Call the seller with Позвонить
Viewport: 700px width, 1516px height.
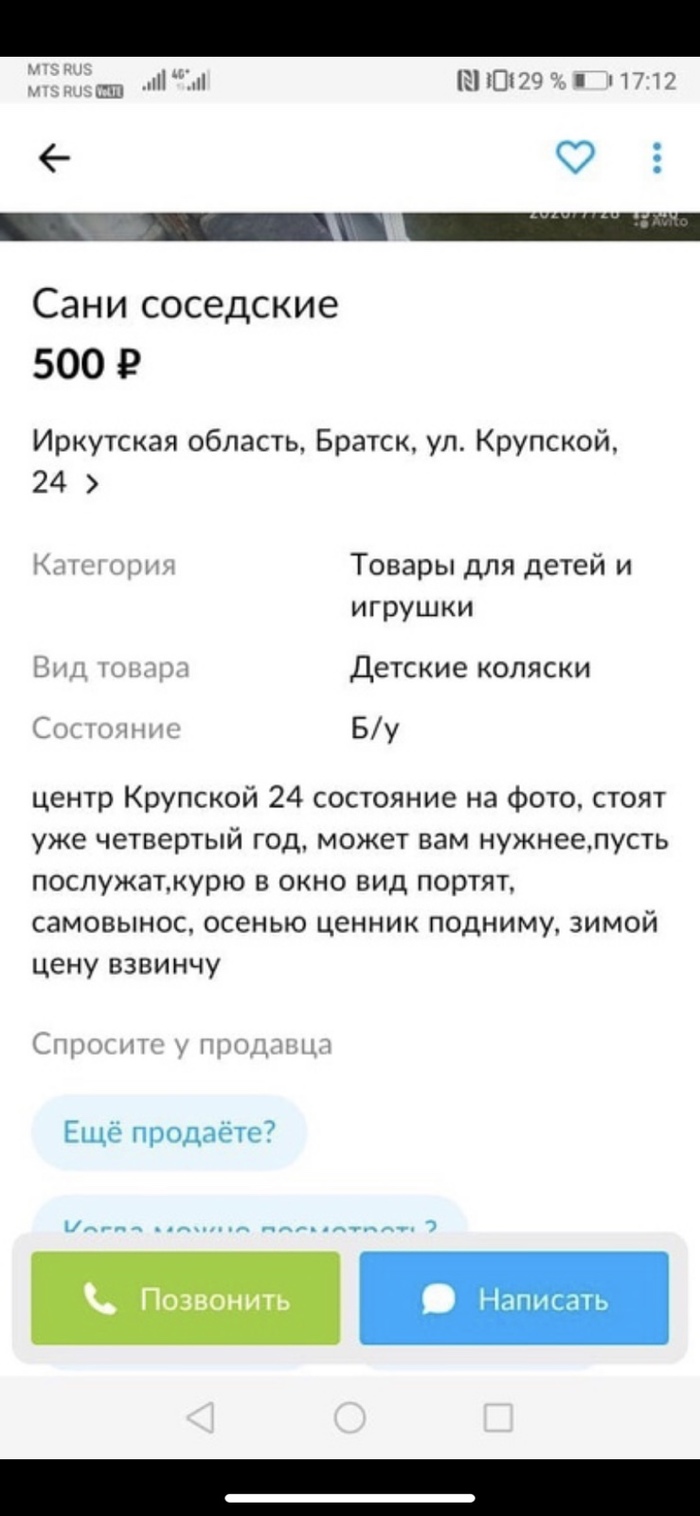[x=186, y=1298]
